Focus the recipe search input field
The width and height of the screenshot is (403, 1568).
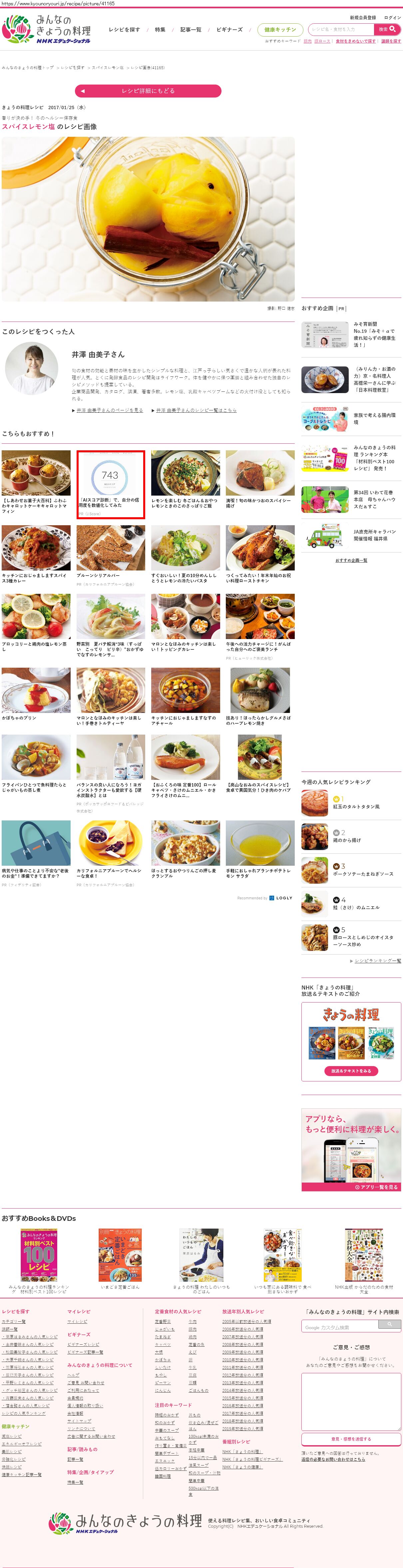[x=341, y=29]
